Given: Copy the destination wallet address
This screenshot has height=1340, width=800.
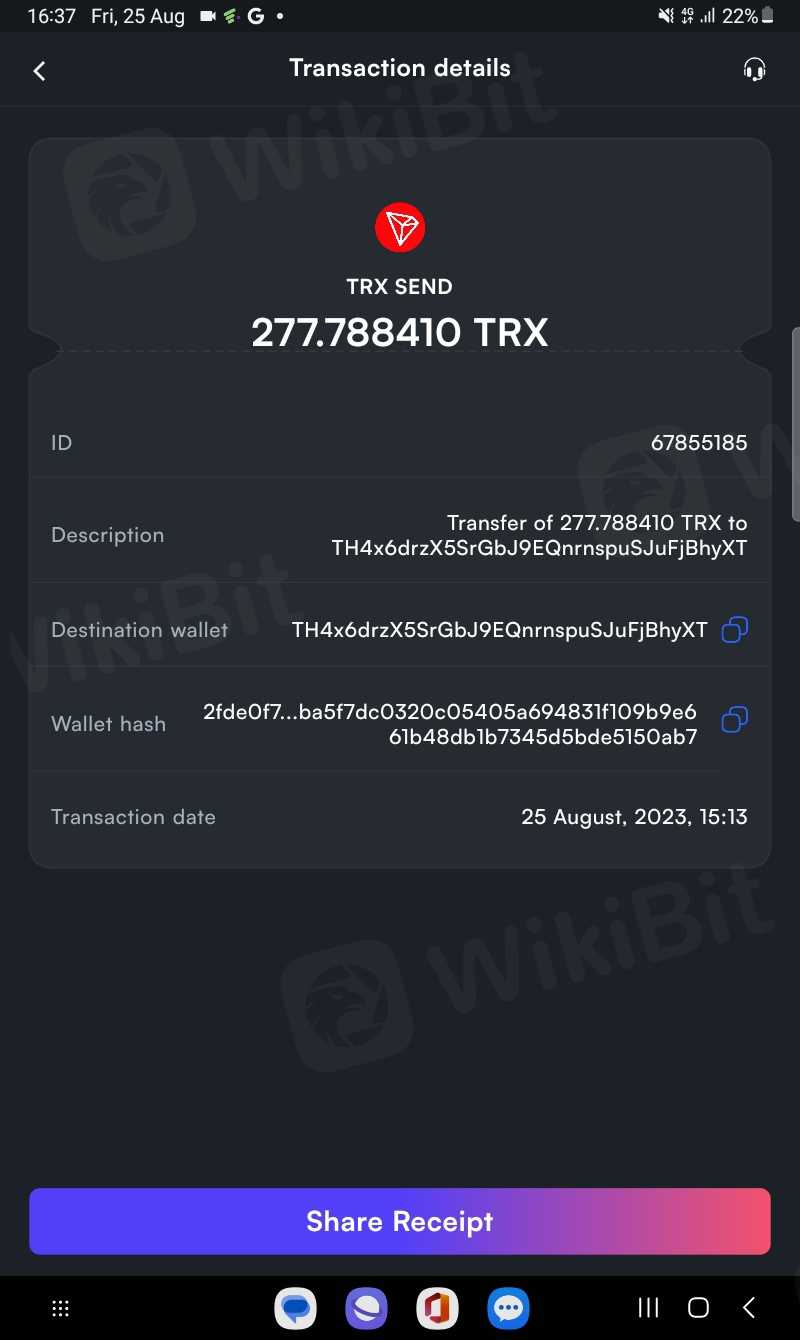Looking at the screenshot, I should (735, 630).
